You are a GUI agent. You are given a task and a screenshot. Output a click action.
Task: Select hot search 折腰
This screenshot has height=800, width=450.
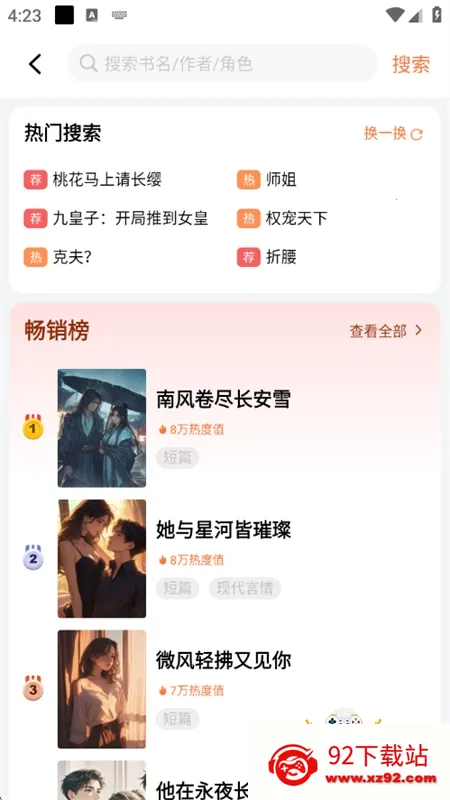click(x=267, y=257)
